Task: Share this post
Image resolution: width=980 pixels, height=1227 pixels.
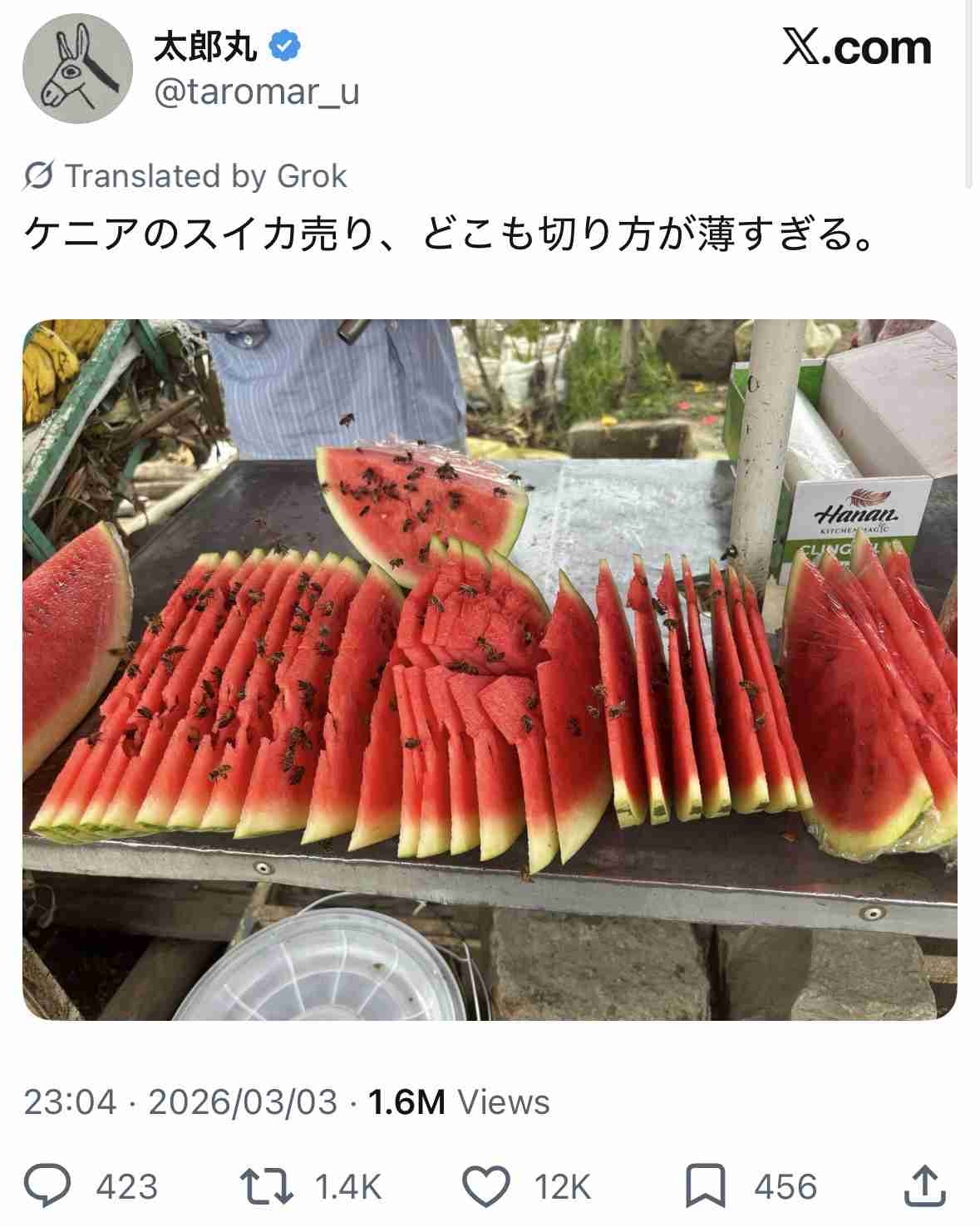Action: click(x=923, y=1186)
